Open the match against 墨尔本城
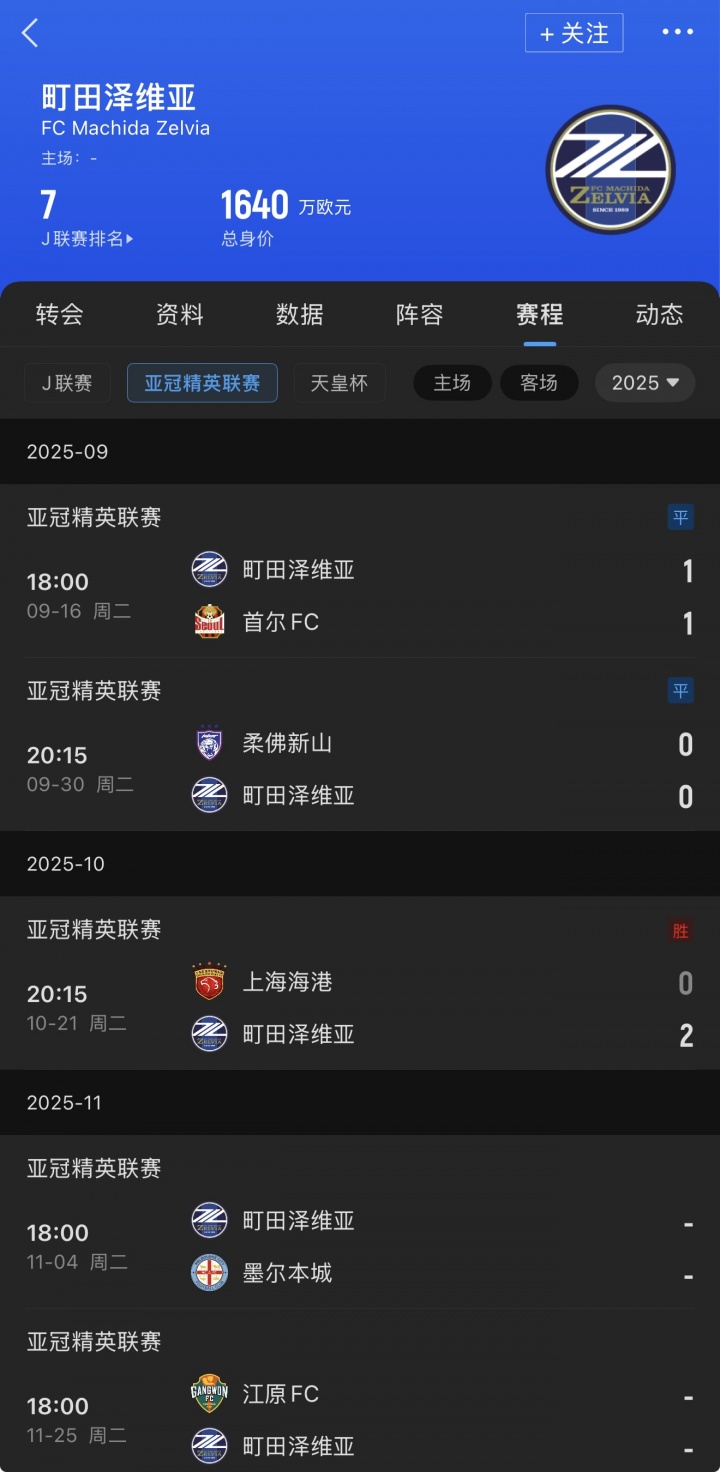Image resolution: width=720 pixels, height=1472 pixels. point(360,1247)
